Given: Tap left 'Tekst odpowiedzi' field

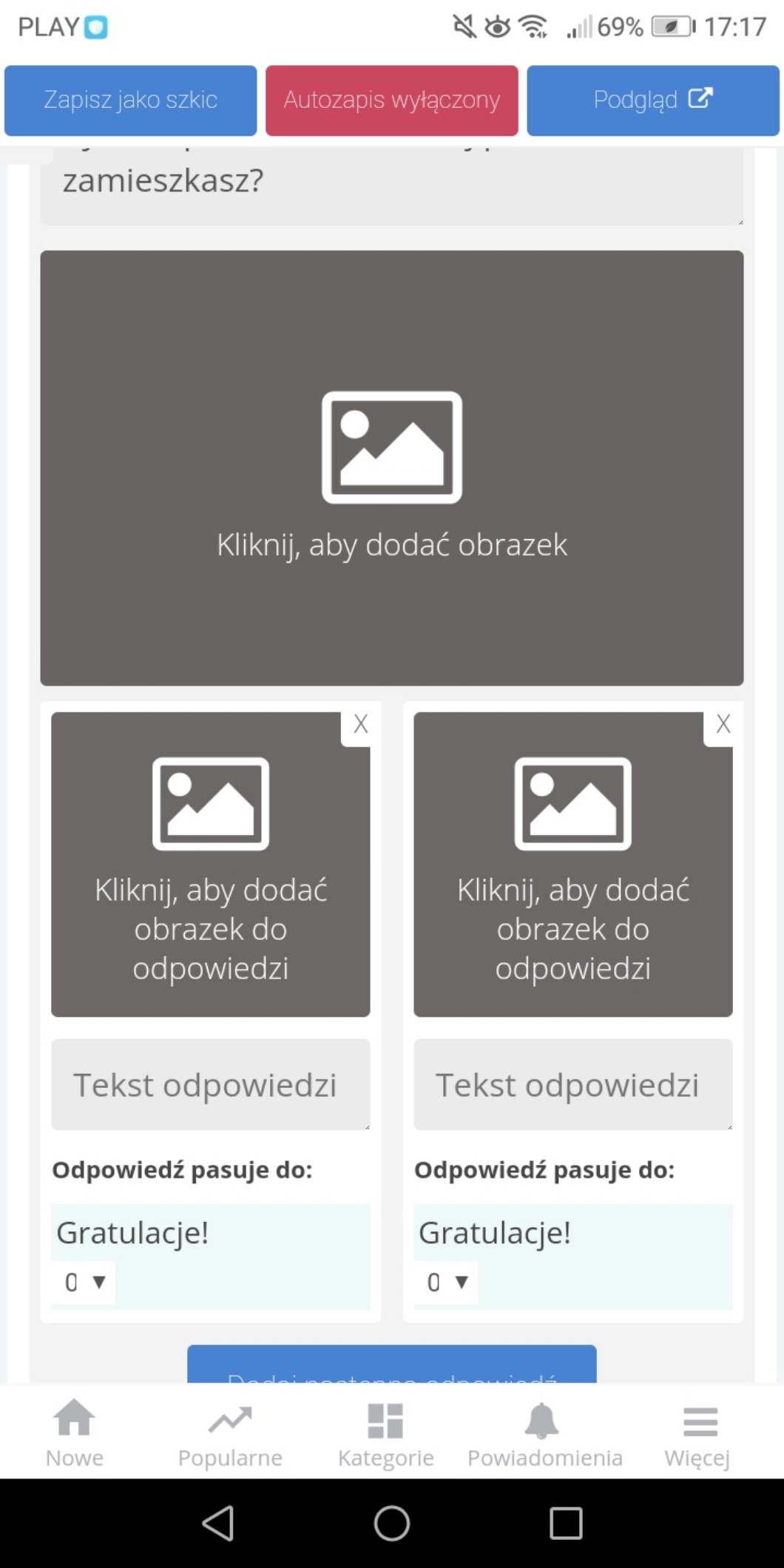Looking at the screenshot, I should point(210,1084).
